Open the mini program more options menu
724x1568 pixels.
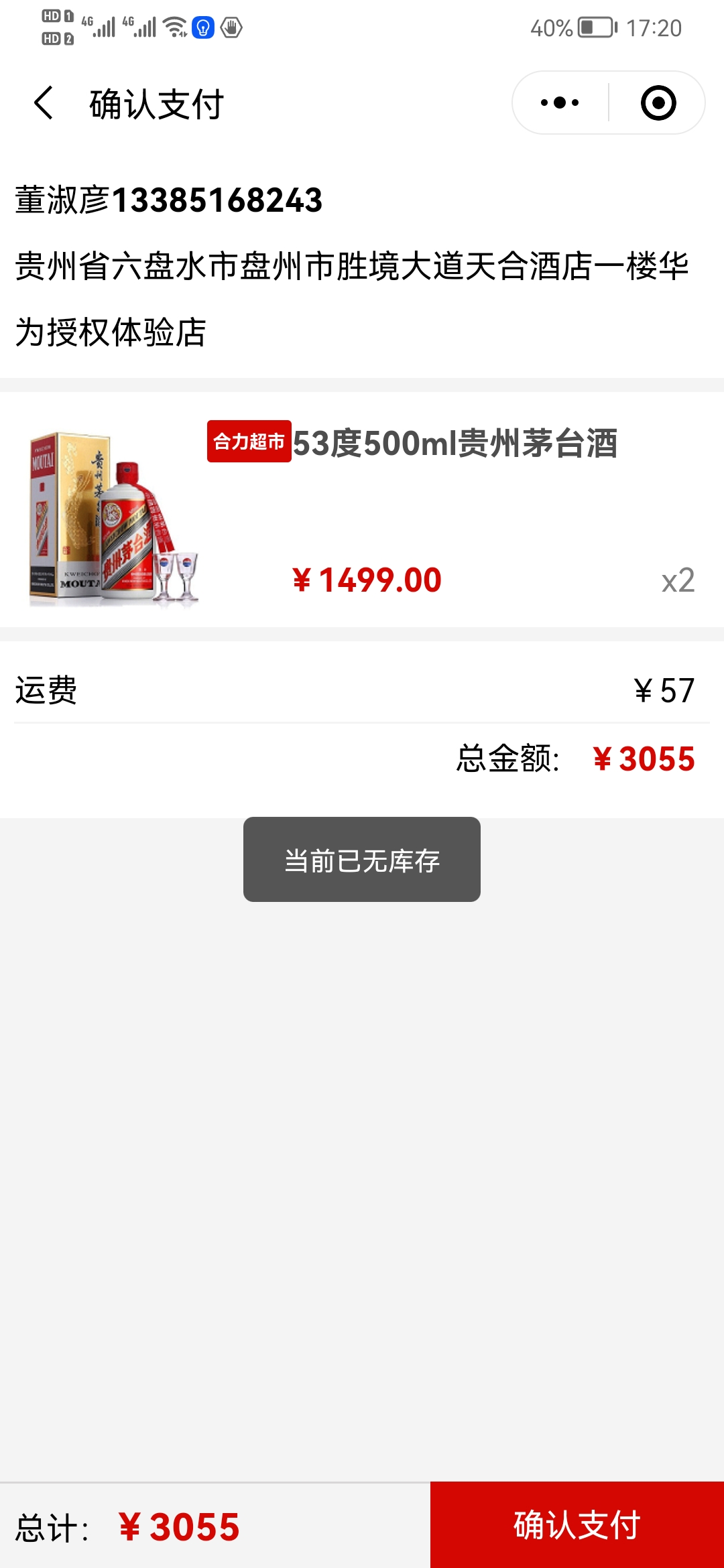coord(560,103)
